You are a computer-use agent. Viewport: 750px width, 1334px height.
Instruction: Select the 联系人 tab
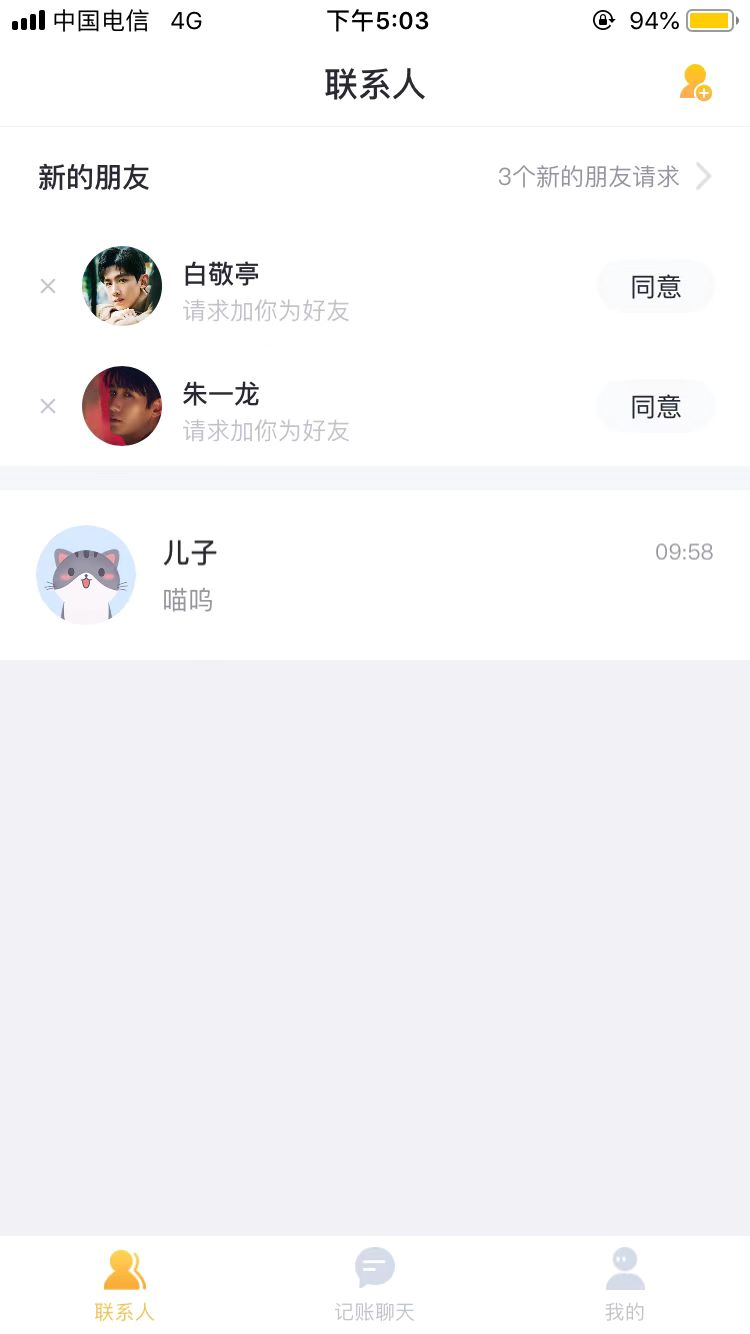tap(125, 1284)
